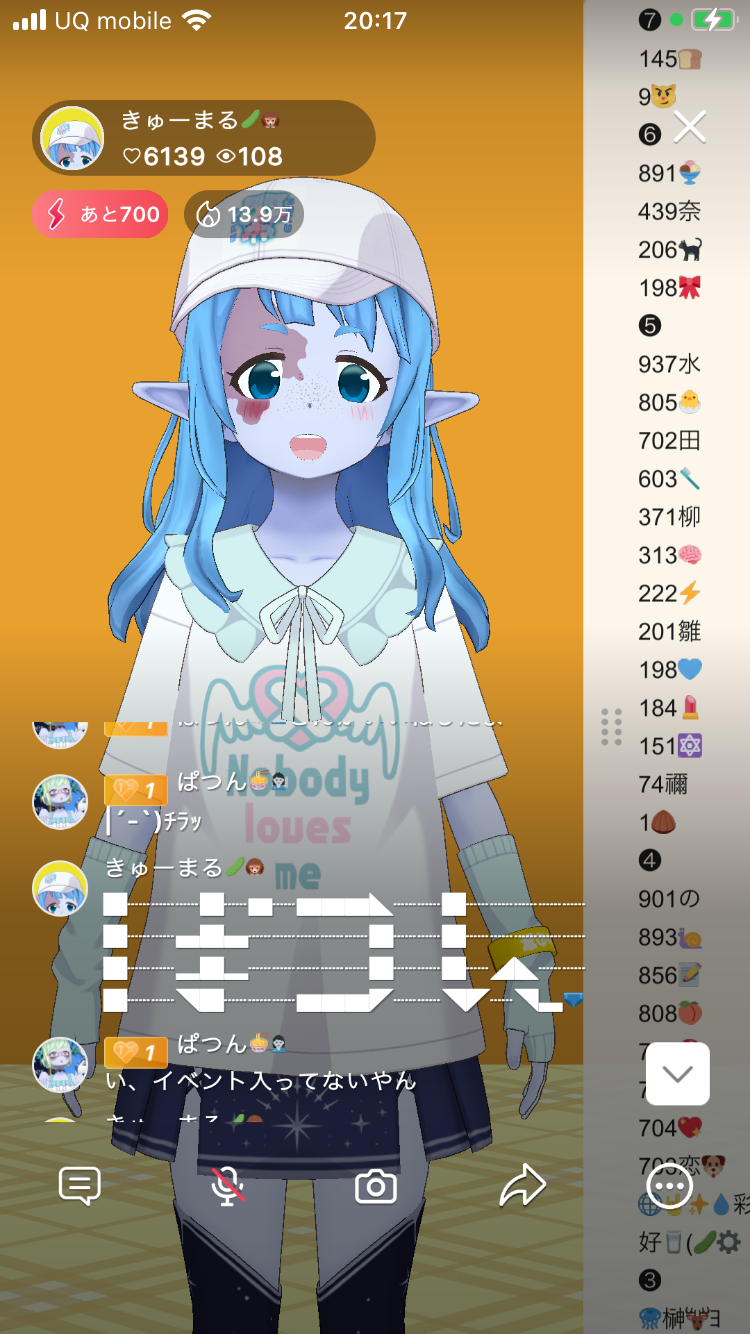Toggle the muted microphone icon
750x1334 pixels.
coord(228,1187)
